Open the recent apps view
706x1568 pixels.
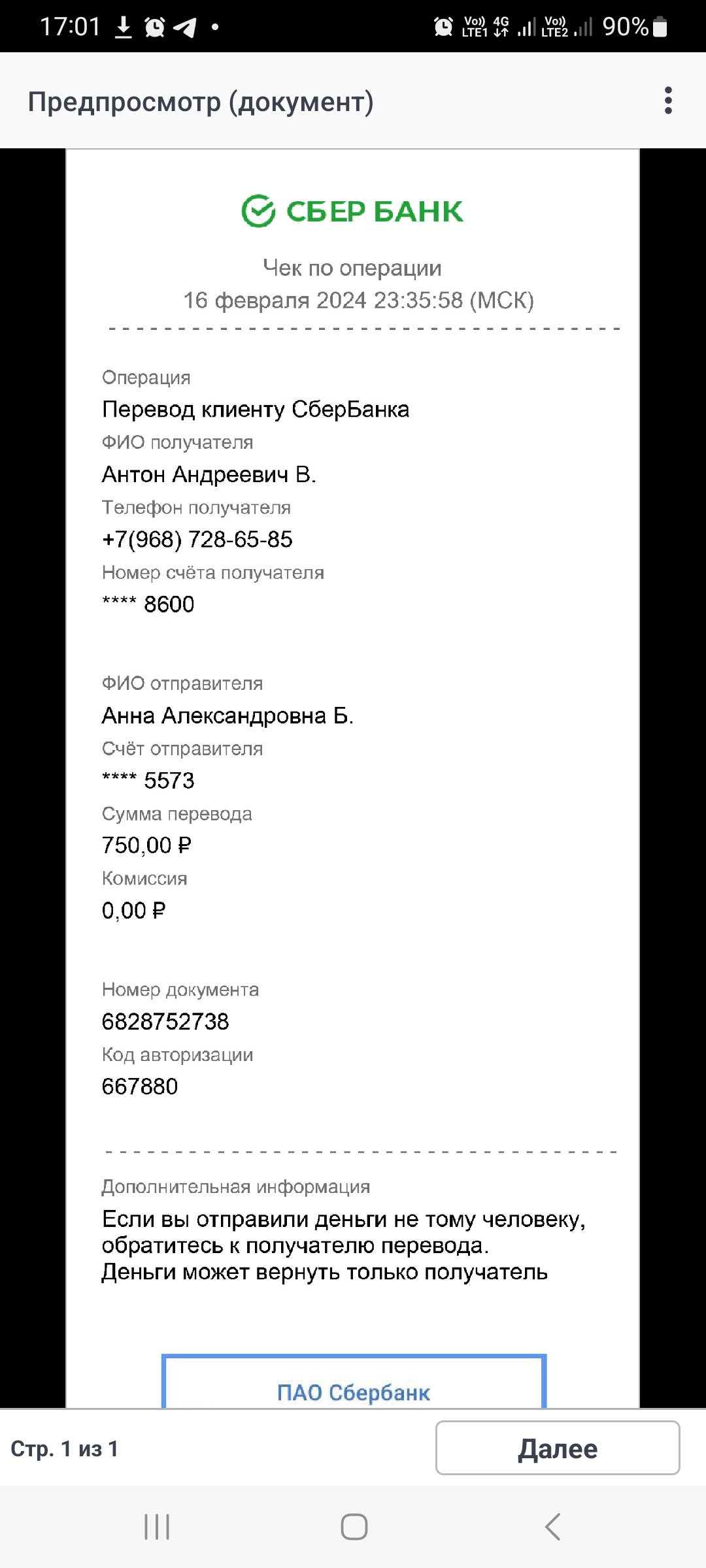click(x=157, y=1527)
